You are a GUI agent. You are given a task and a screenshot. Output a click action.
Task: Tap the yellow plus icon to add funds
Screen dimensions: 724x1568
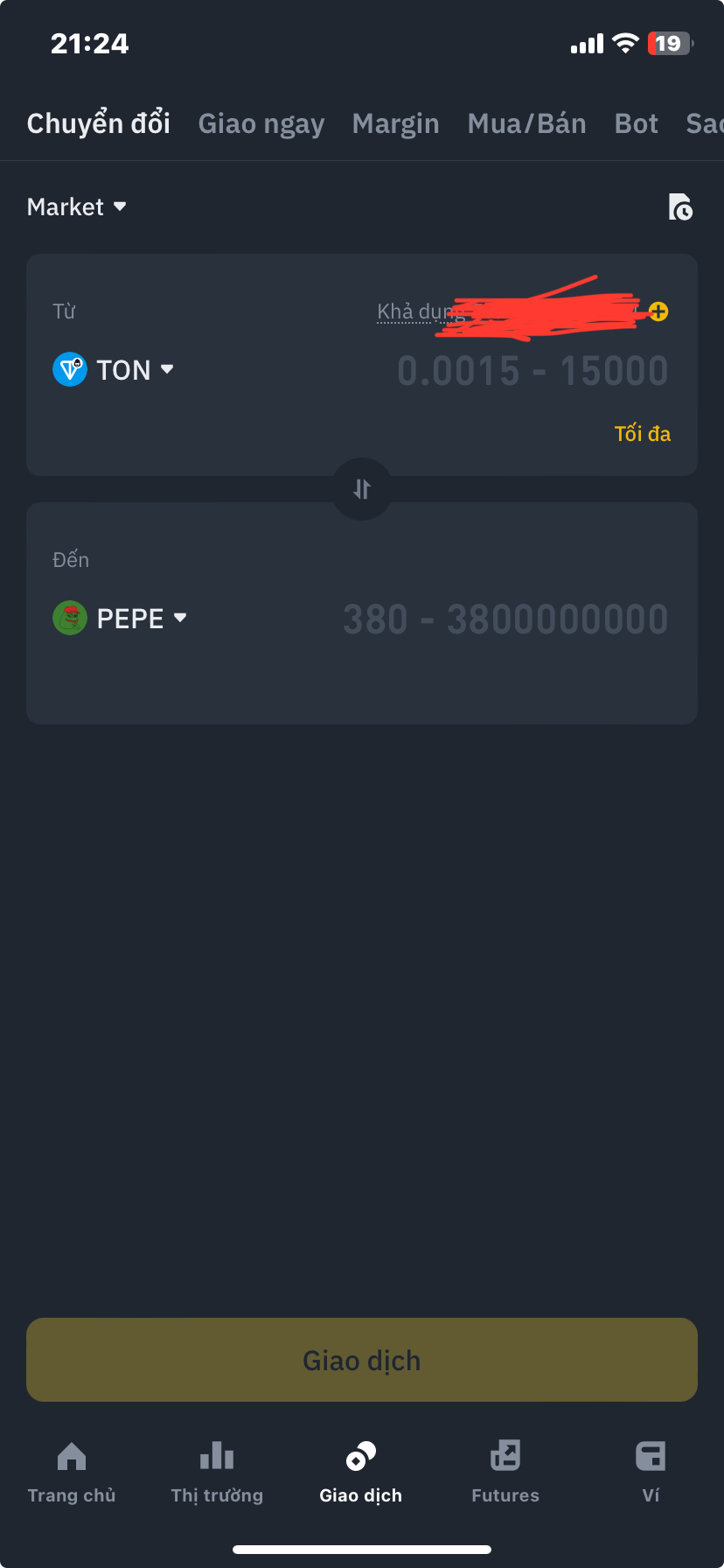(x=658, y=311)
